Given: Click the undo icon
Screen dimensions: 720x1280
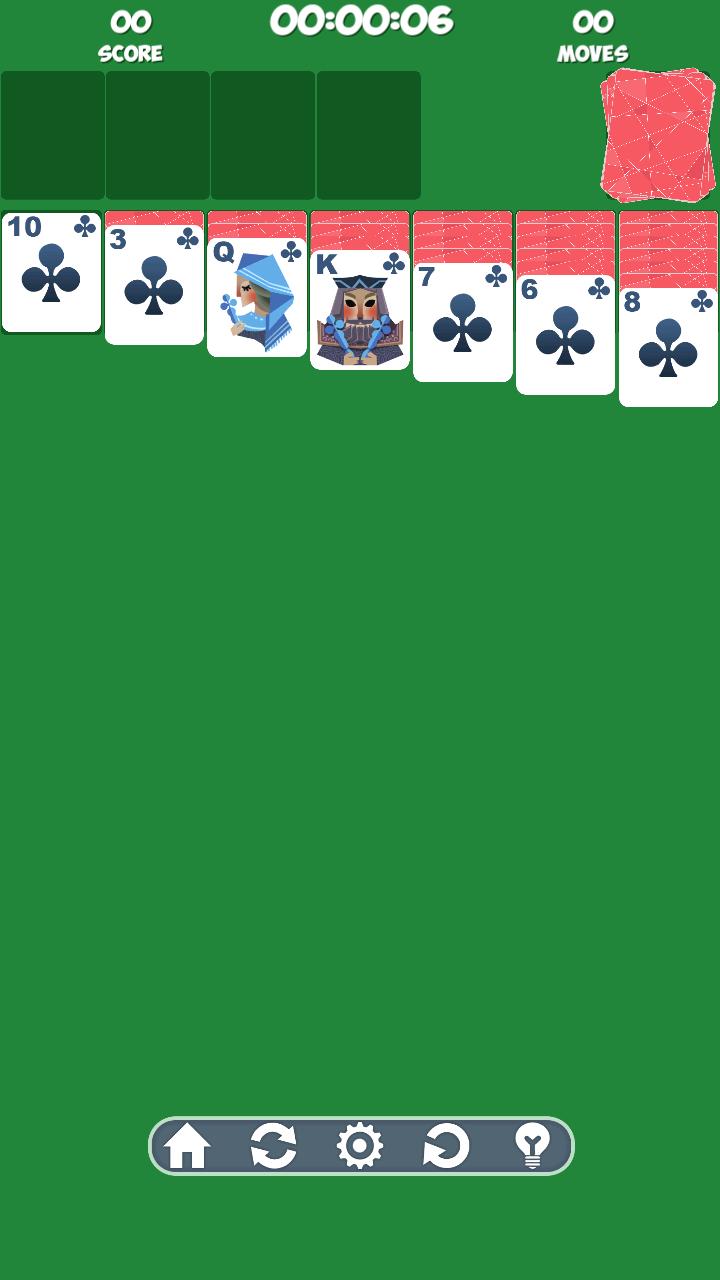Looking at the screenshot, I should pos(448,1146).
